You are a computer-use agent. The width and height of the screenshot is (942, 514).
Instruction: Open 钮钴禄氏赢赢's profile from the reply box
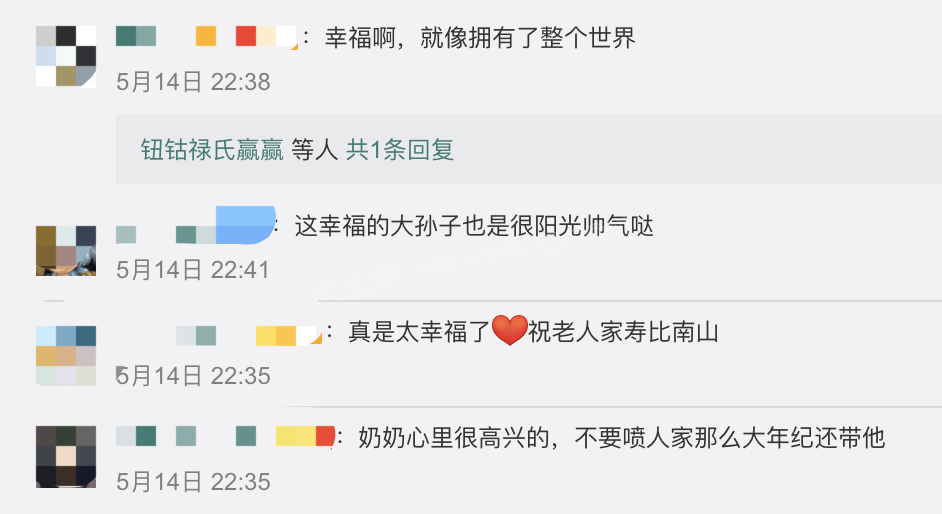pos(212,150)
